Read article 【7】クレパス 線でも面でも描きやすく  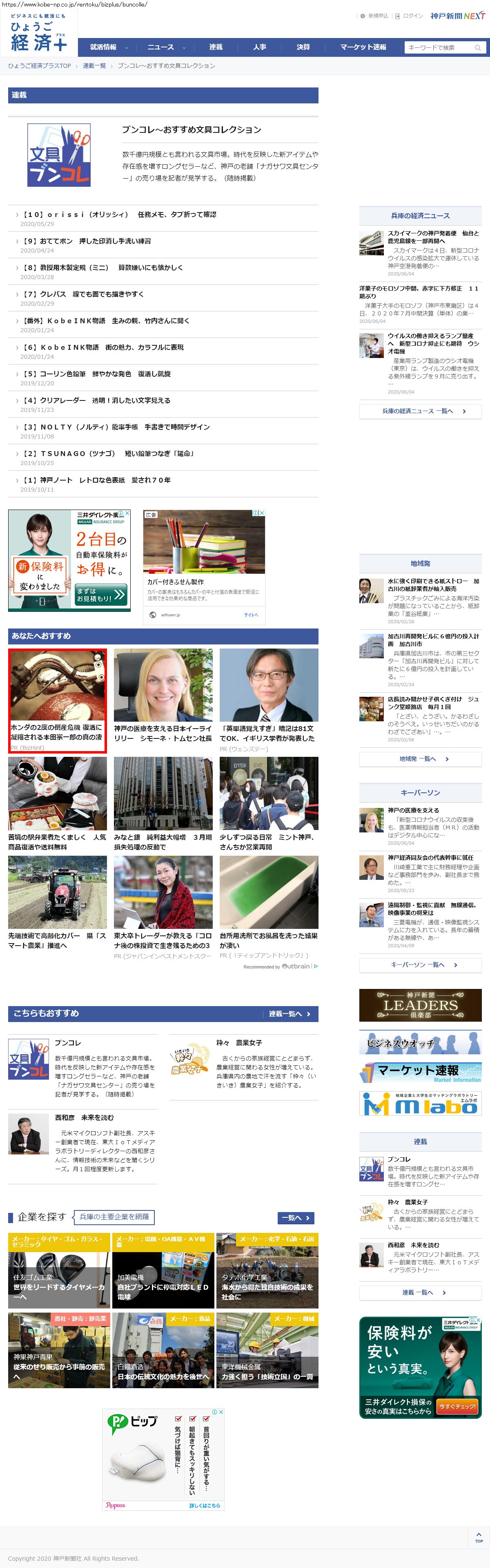83,295
